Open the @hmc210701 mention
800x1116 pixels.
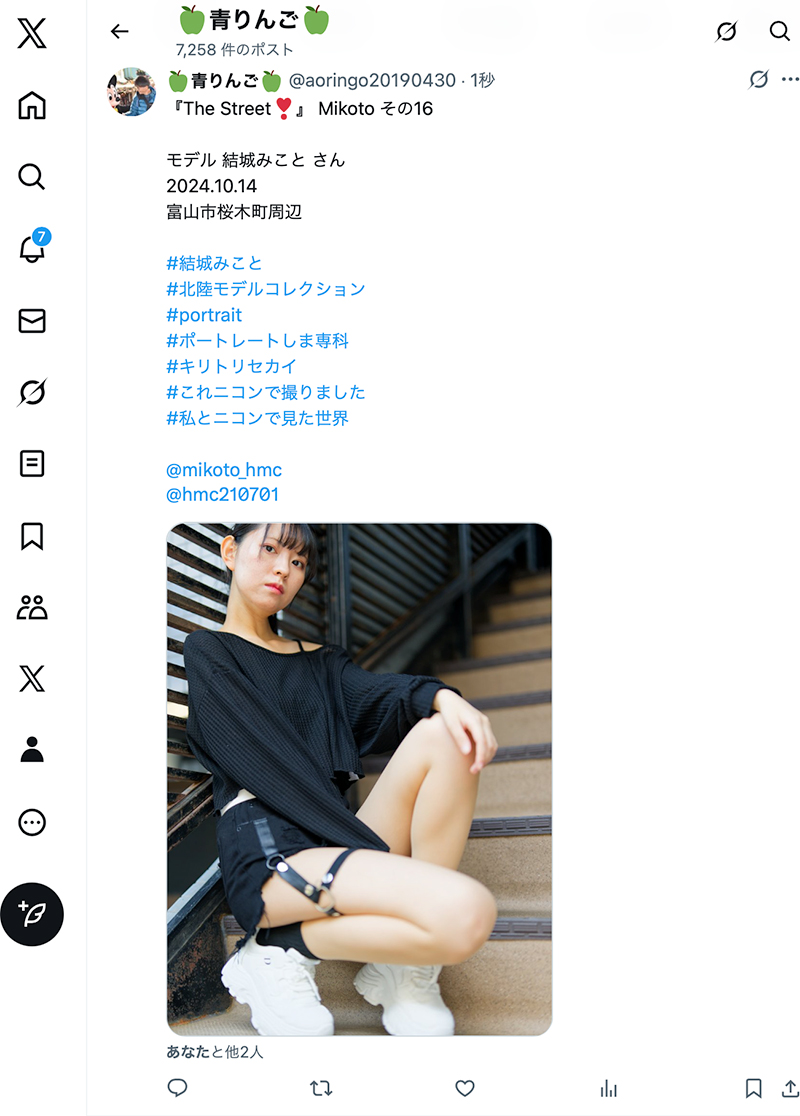click(x=223, y=494)
